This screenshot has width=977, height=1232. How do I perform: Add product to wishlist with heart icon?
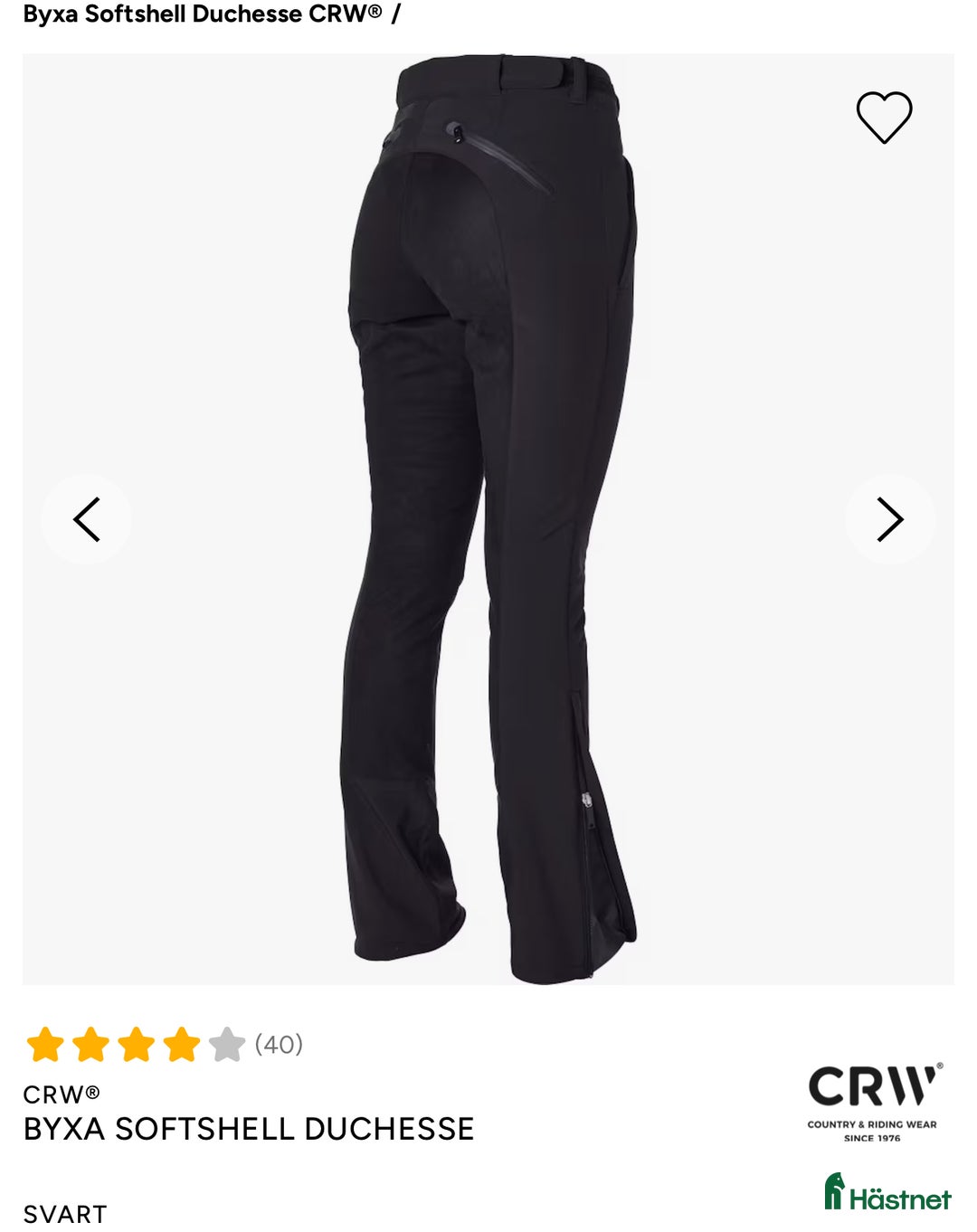tap(884, 118)
